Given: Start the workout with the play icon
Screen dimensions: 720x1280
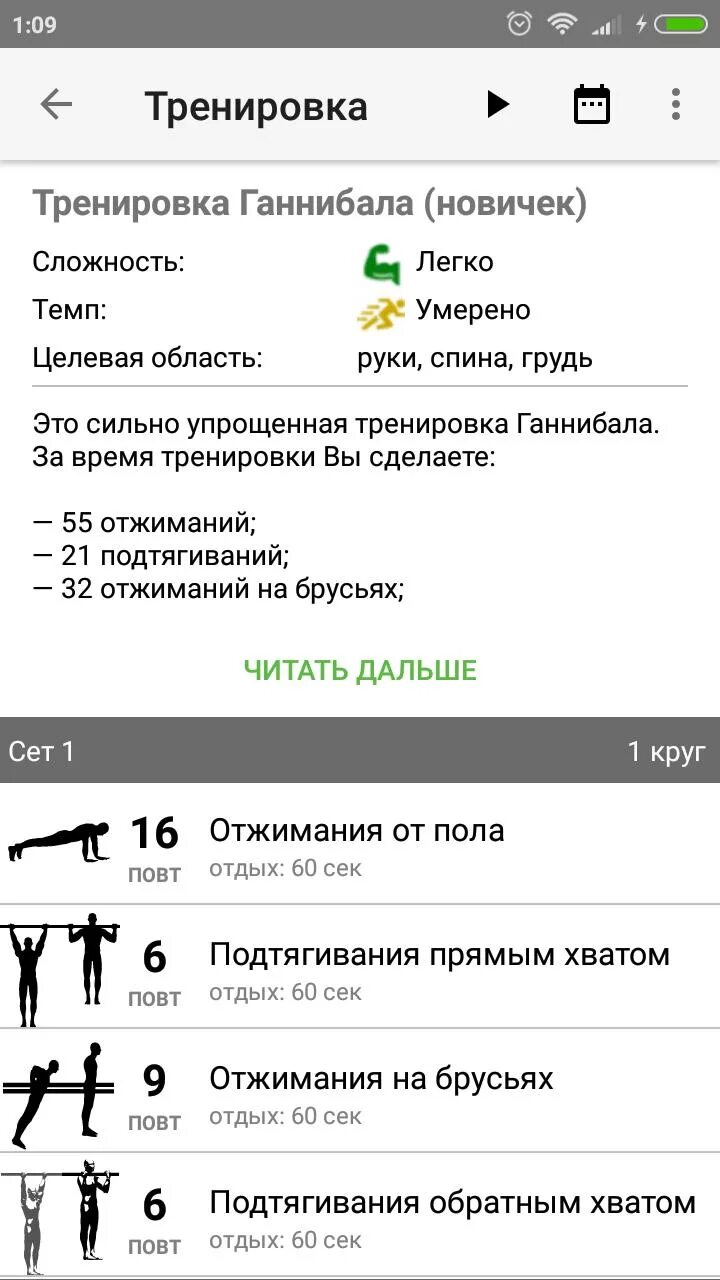Looking at the screenshot, I should (497, 104).
